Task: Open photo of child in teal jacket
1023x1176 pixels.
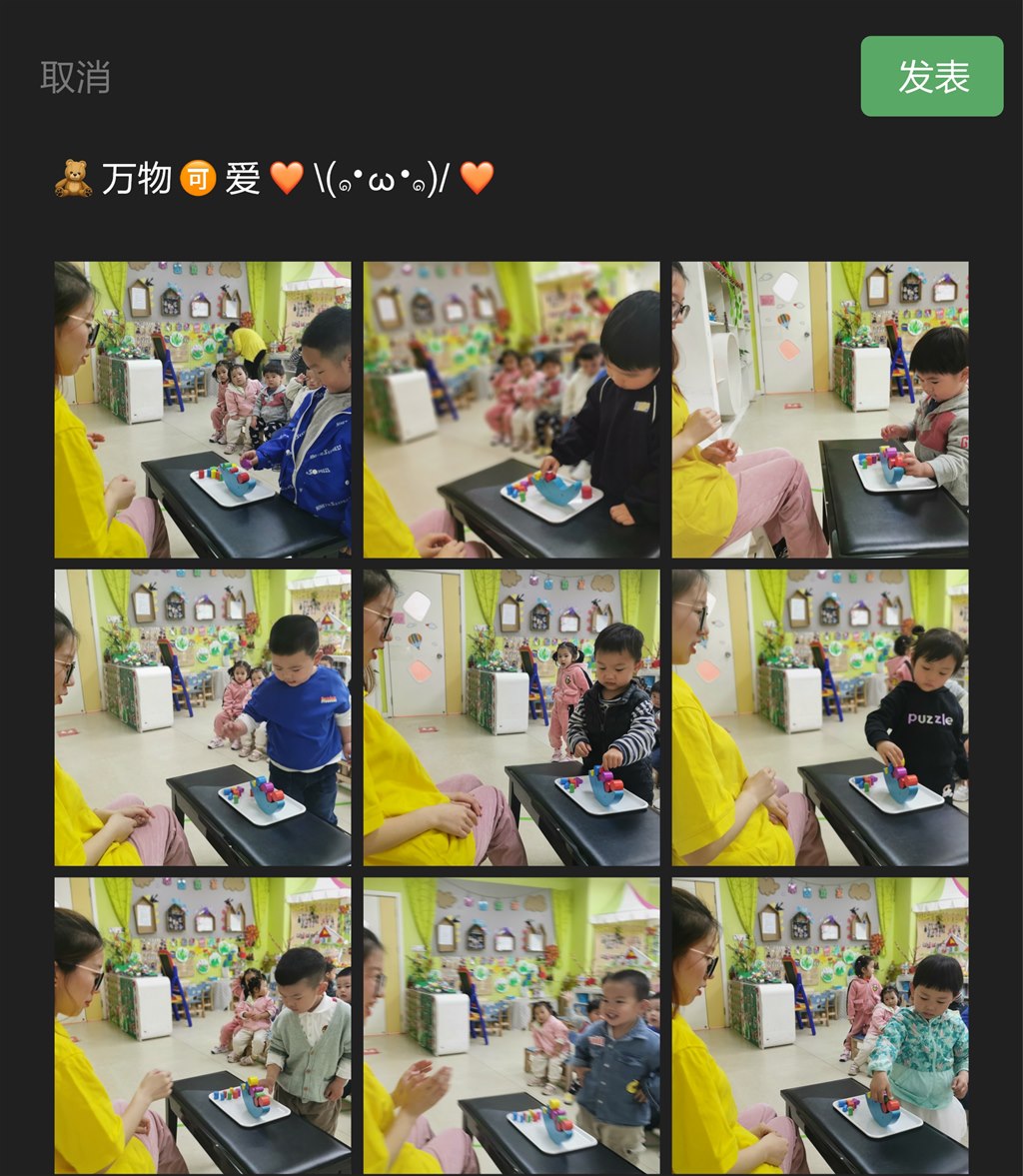Action: click(819, 1025)
